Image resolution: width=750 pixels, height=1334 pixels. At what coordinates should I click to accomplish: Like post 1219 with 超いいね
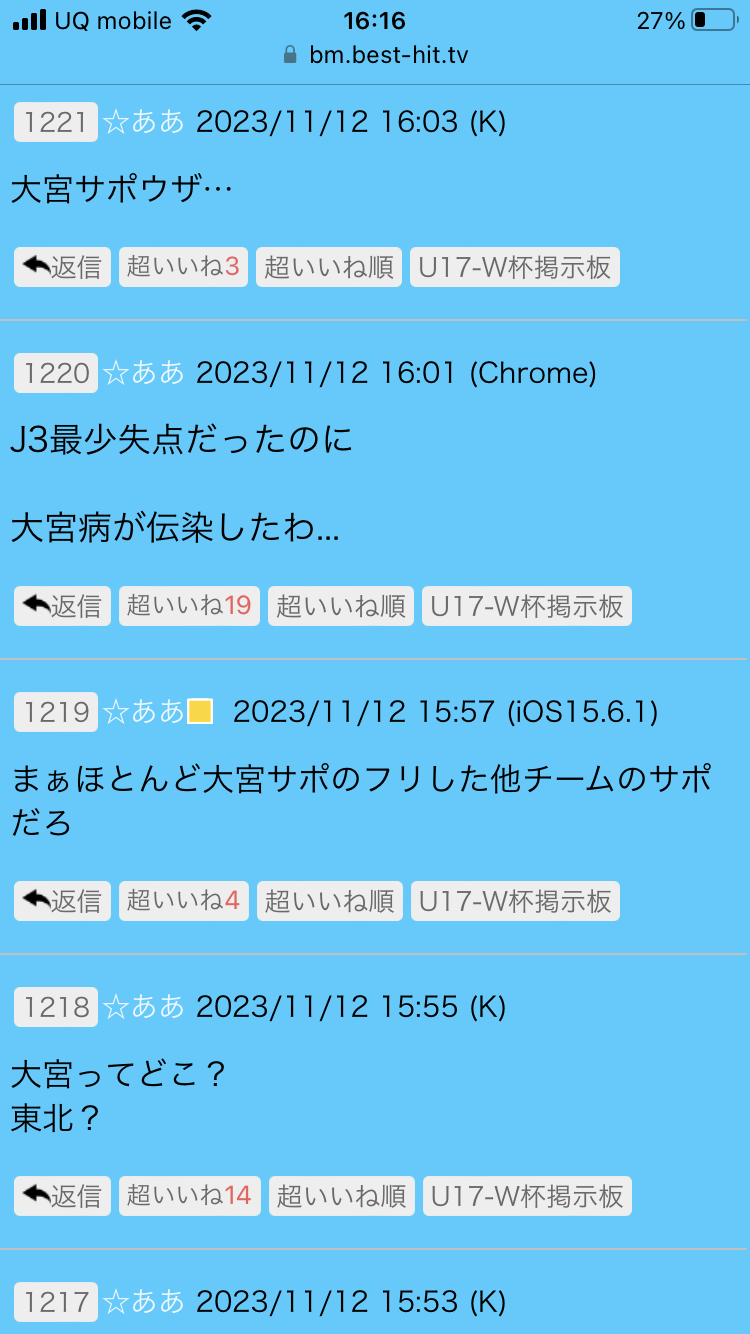tap(184, 901)
